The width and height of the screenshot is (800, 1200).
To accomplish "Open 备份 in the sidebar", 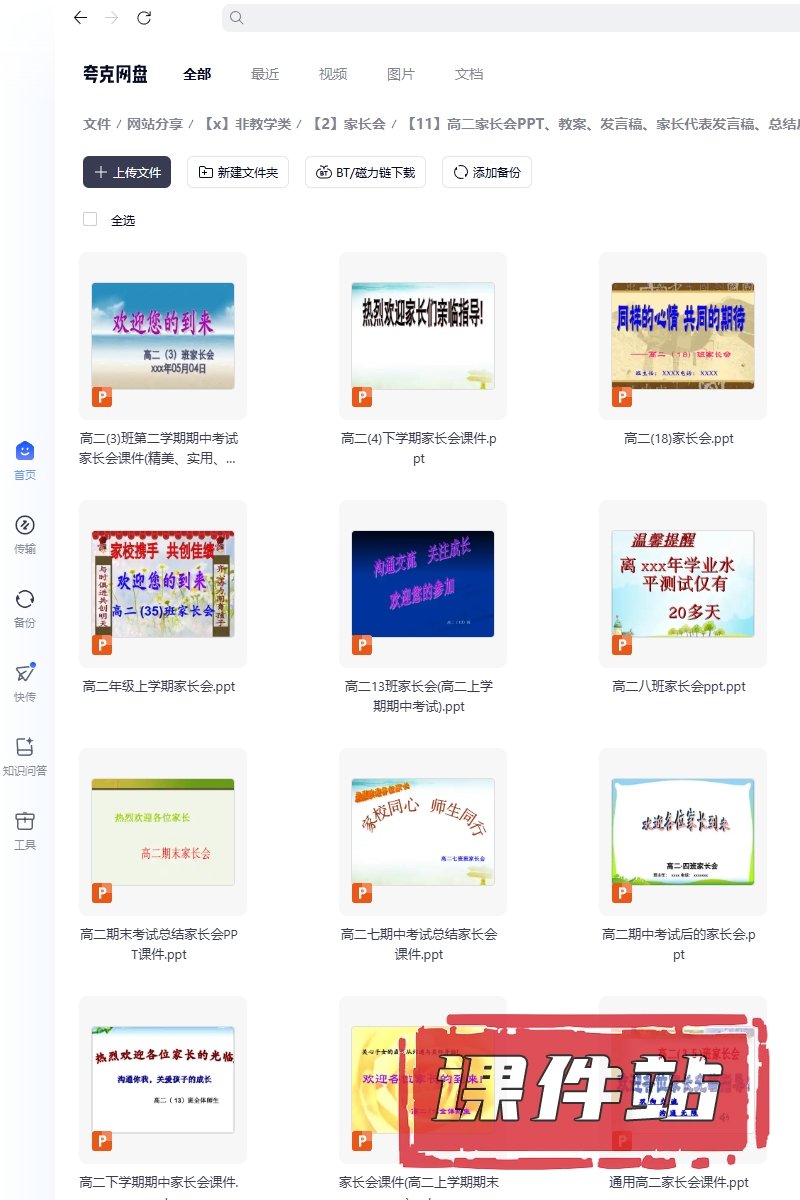I will [25, 608].
